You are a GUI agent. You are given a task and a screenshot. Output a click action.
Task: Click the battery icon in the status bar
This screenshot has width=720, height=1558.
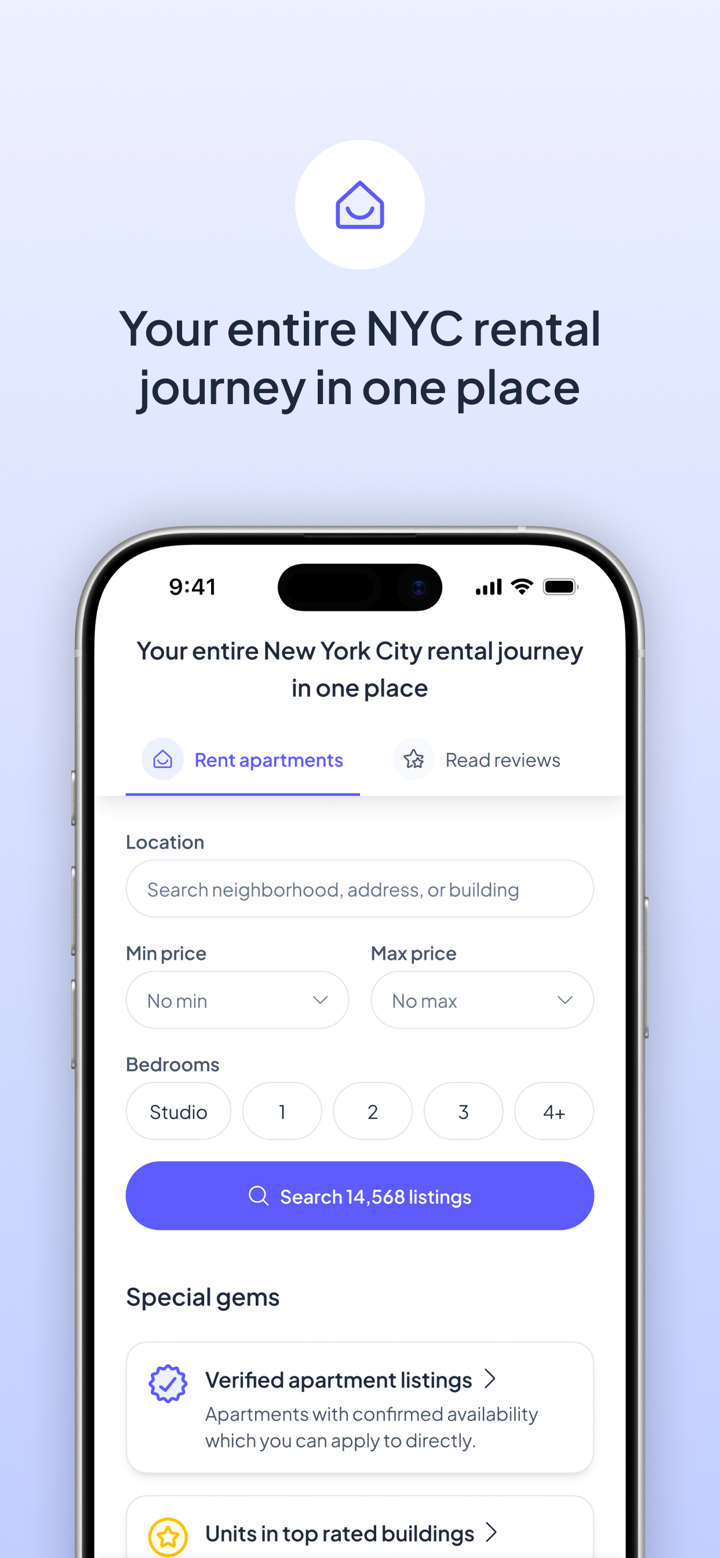click(x=561, y=587)
